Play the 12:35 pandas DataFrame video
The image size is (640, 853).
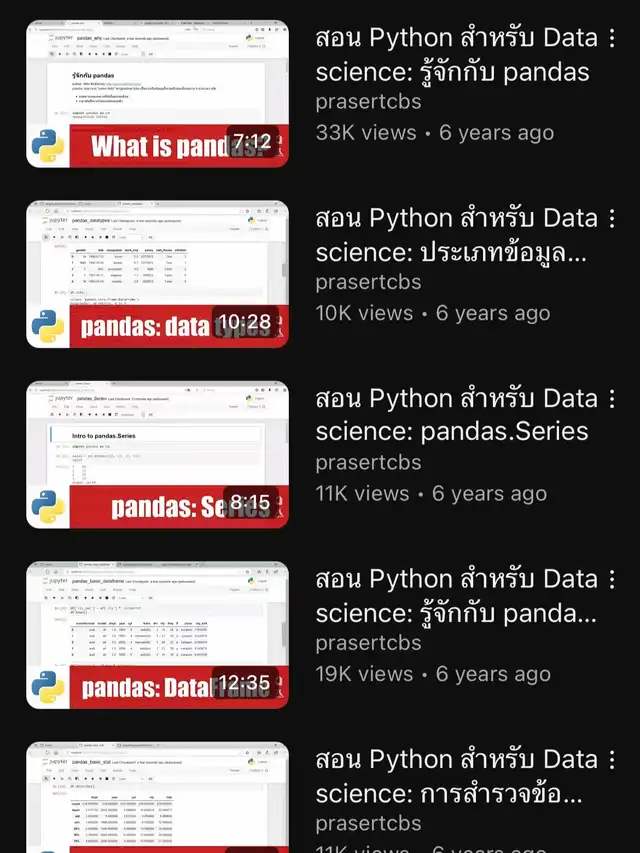pos(157,635)
